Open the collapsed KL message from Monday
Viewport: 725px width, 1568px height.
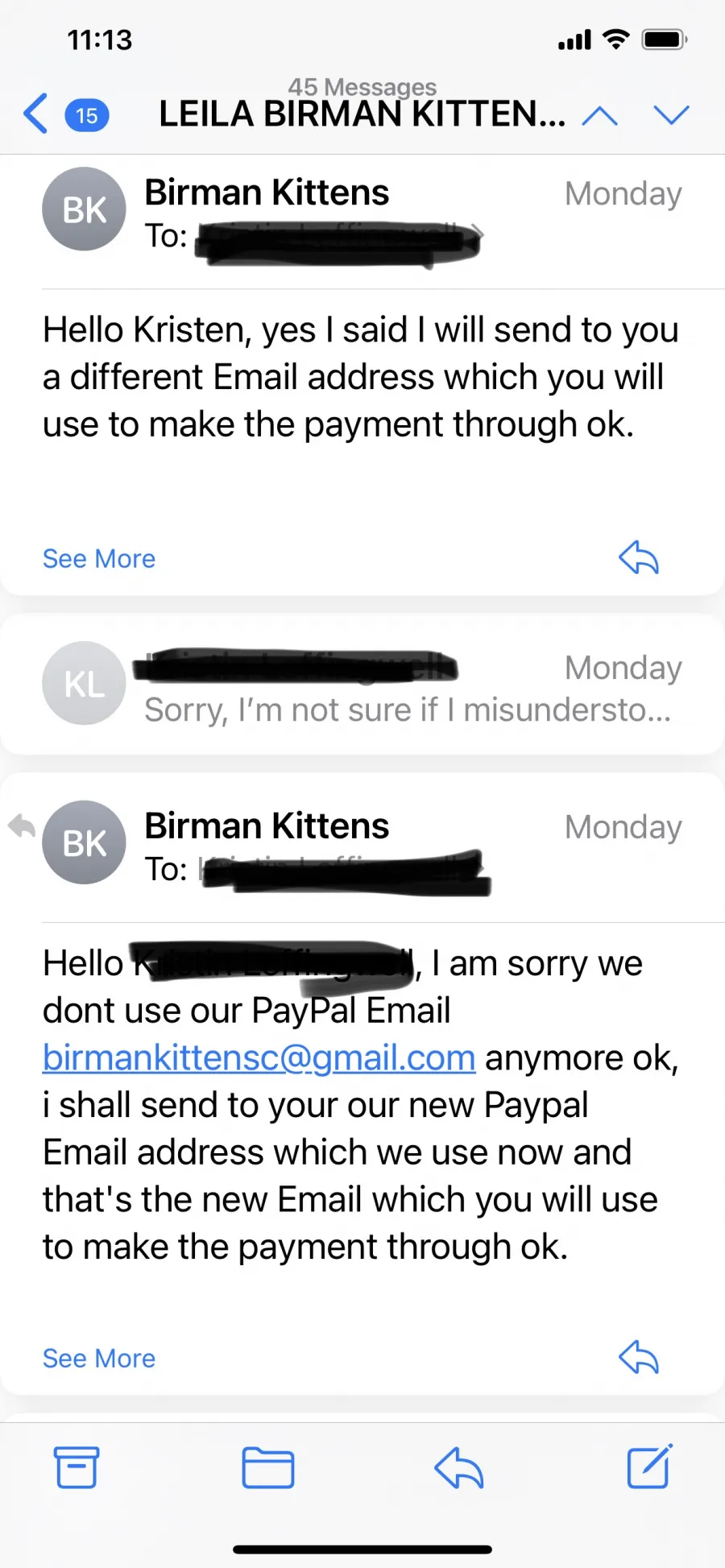[x=362, y=685]
